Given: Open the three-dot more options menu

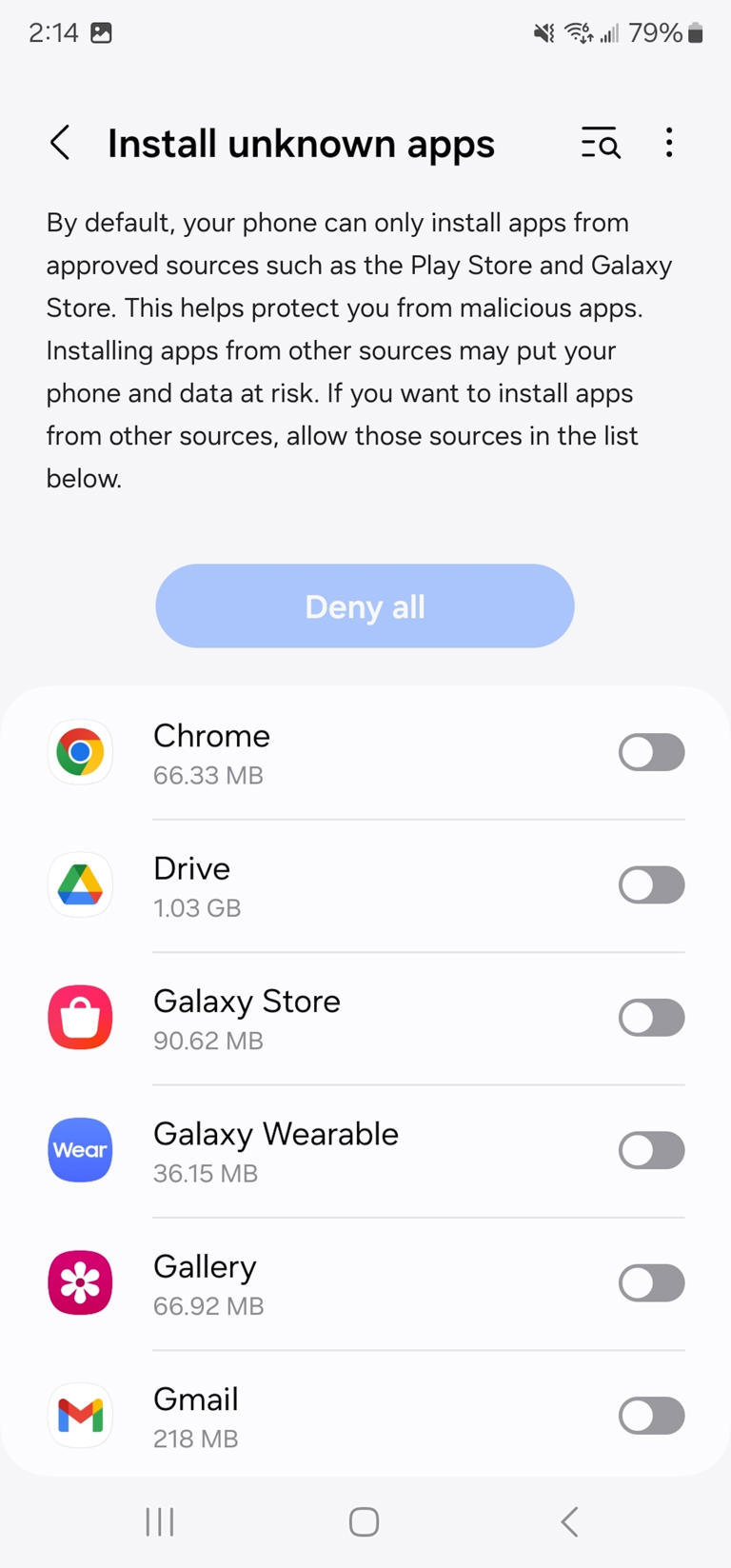Looking at the screenshot, I should [x=669, y=143].
